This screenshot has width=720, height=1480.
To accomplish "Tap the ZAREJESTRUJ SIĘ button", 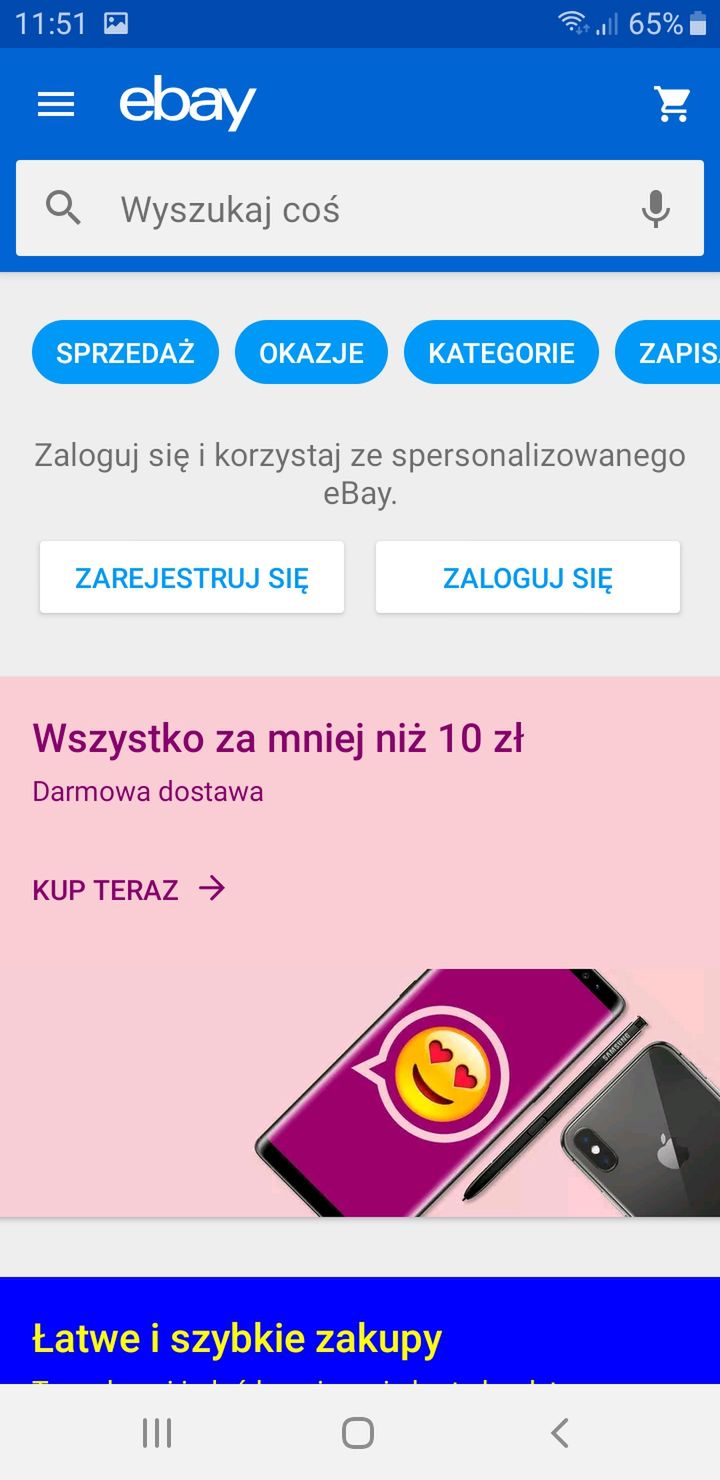I will [192, 577].
